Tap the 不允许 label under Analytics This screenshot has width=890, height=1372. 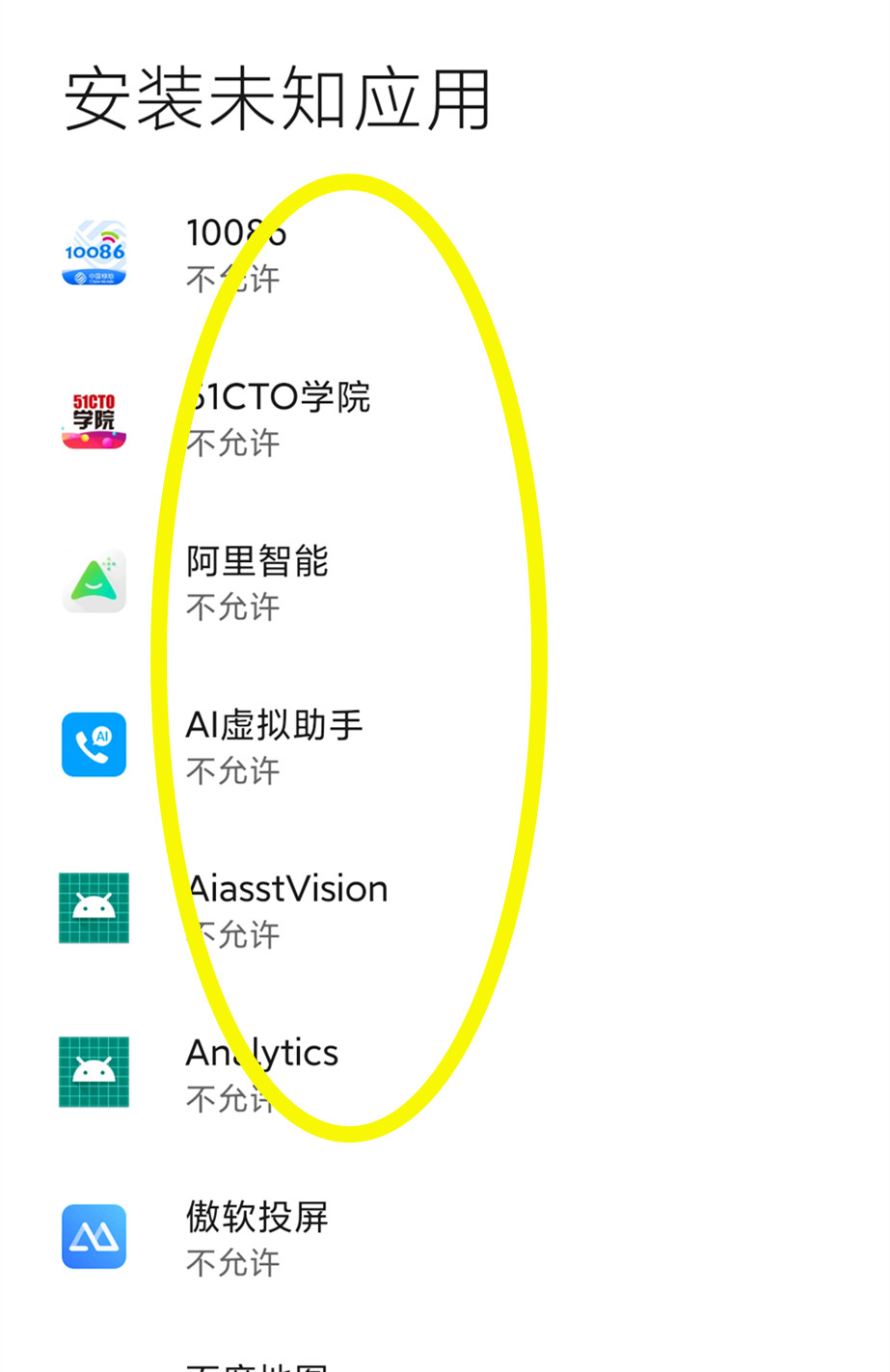231,1098
